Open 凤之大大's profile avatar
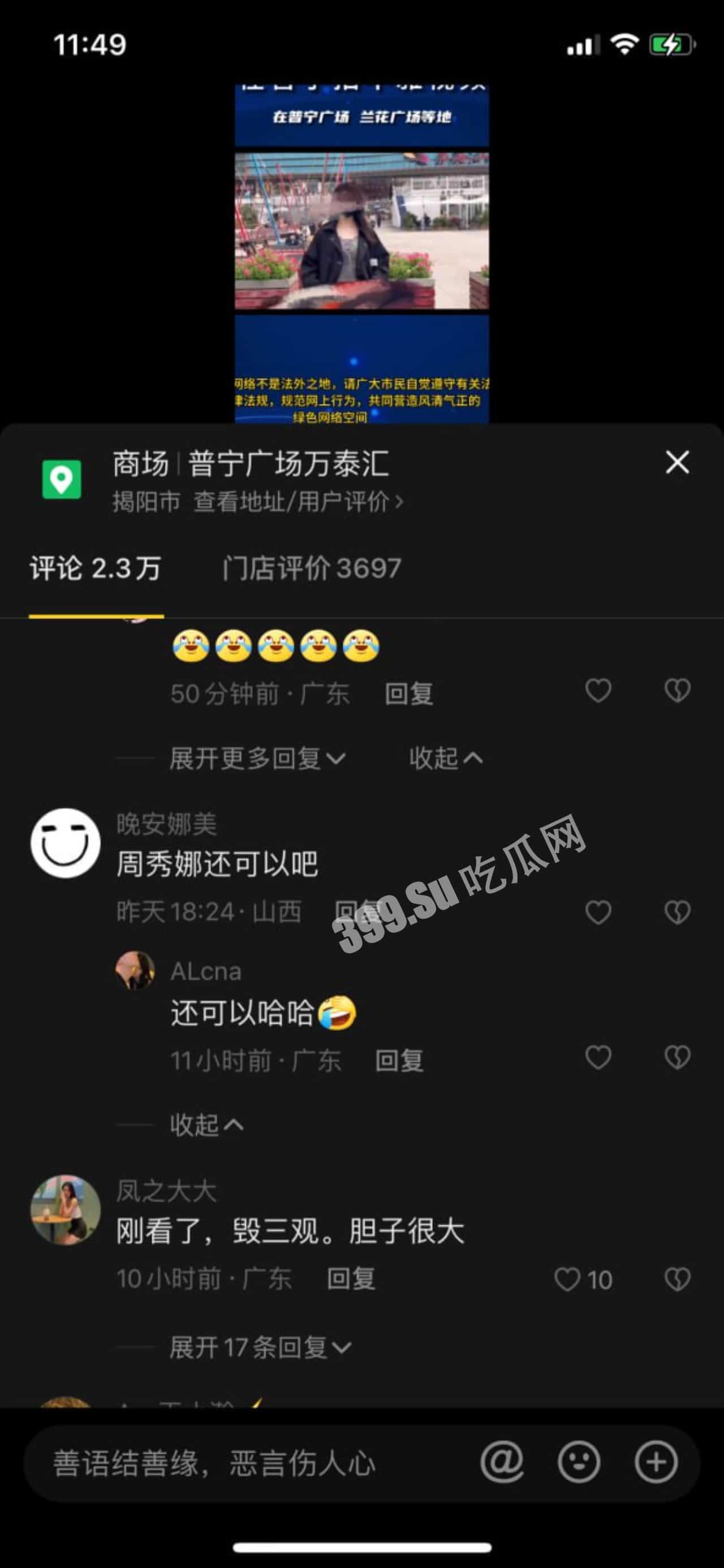The height and width of the screenshot is (1568, 724). (x=66, y=1209)
